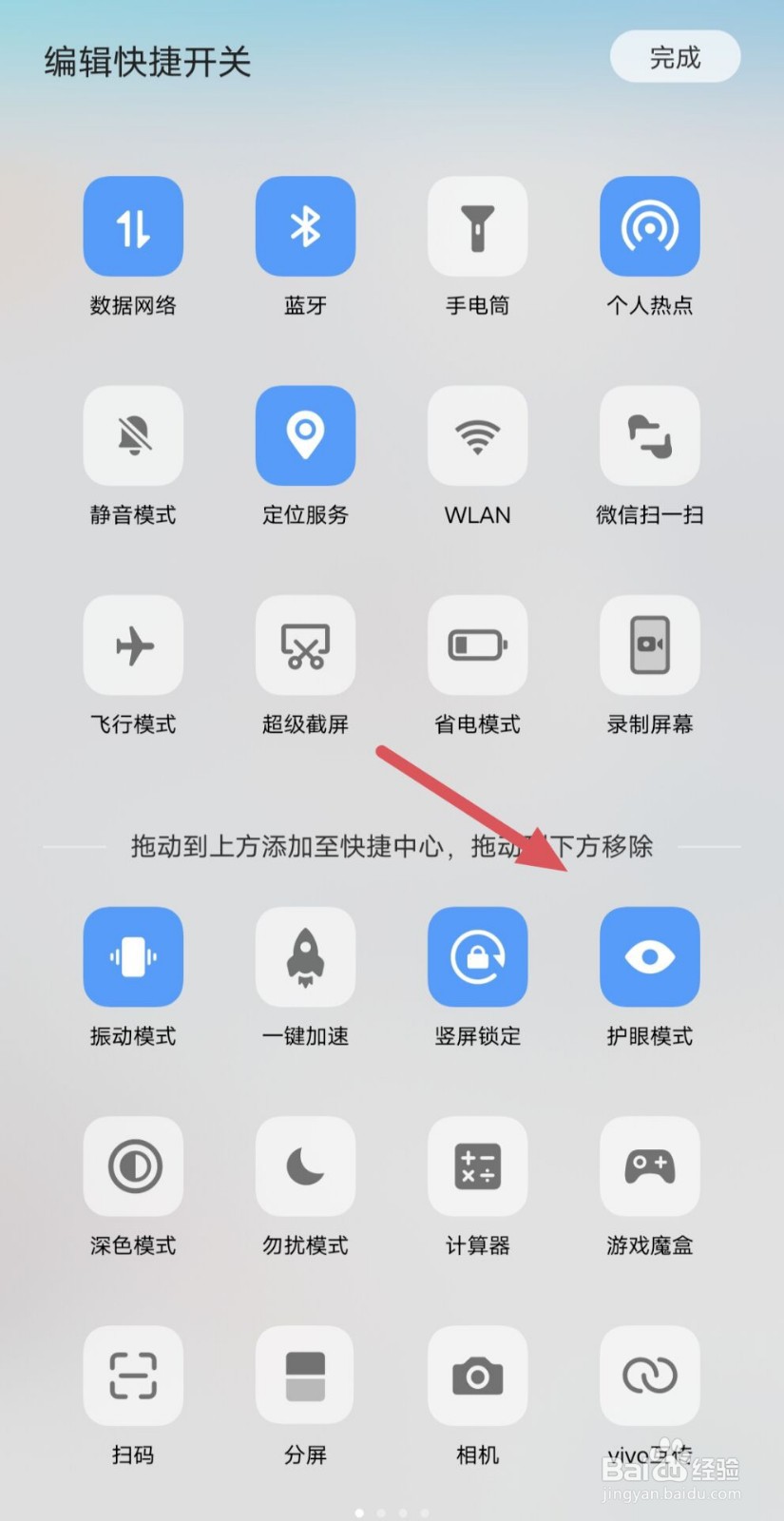Image resolution: width=784 pixels, height=1521 pixels.
Task: Open the 手电筒 flashlight tile
Action: pyautogui.click(x=477, y=225)
